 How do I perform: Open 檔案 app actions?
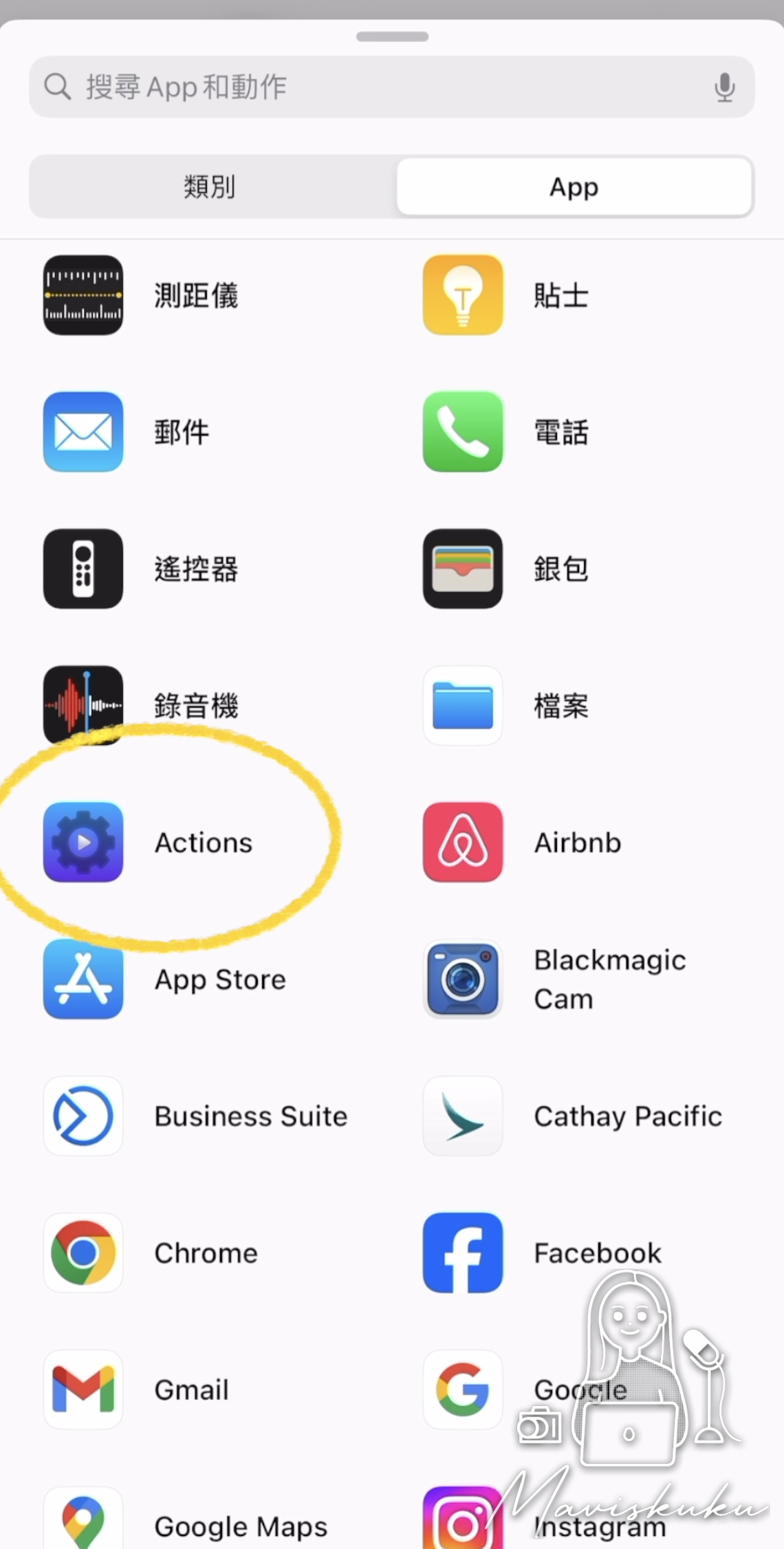(x=575, y=706)
